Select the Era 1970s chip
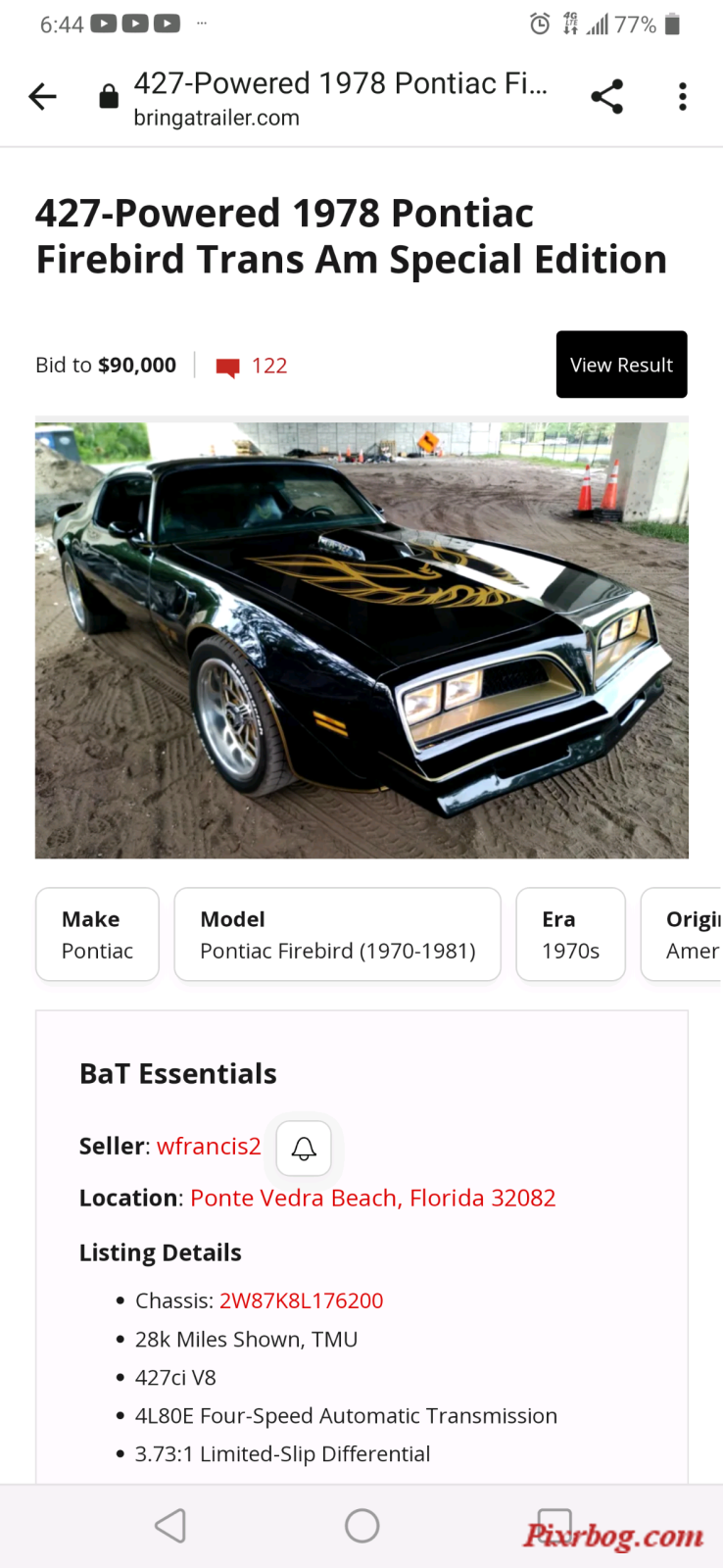 pyautogui.click(x=570, y=934)
